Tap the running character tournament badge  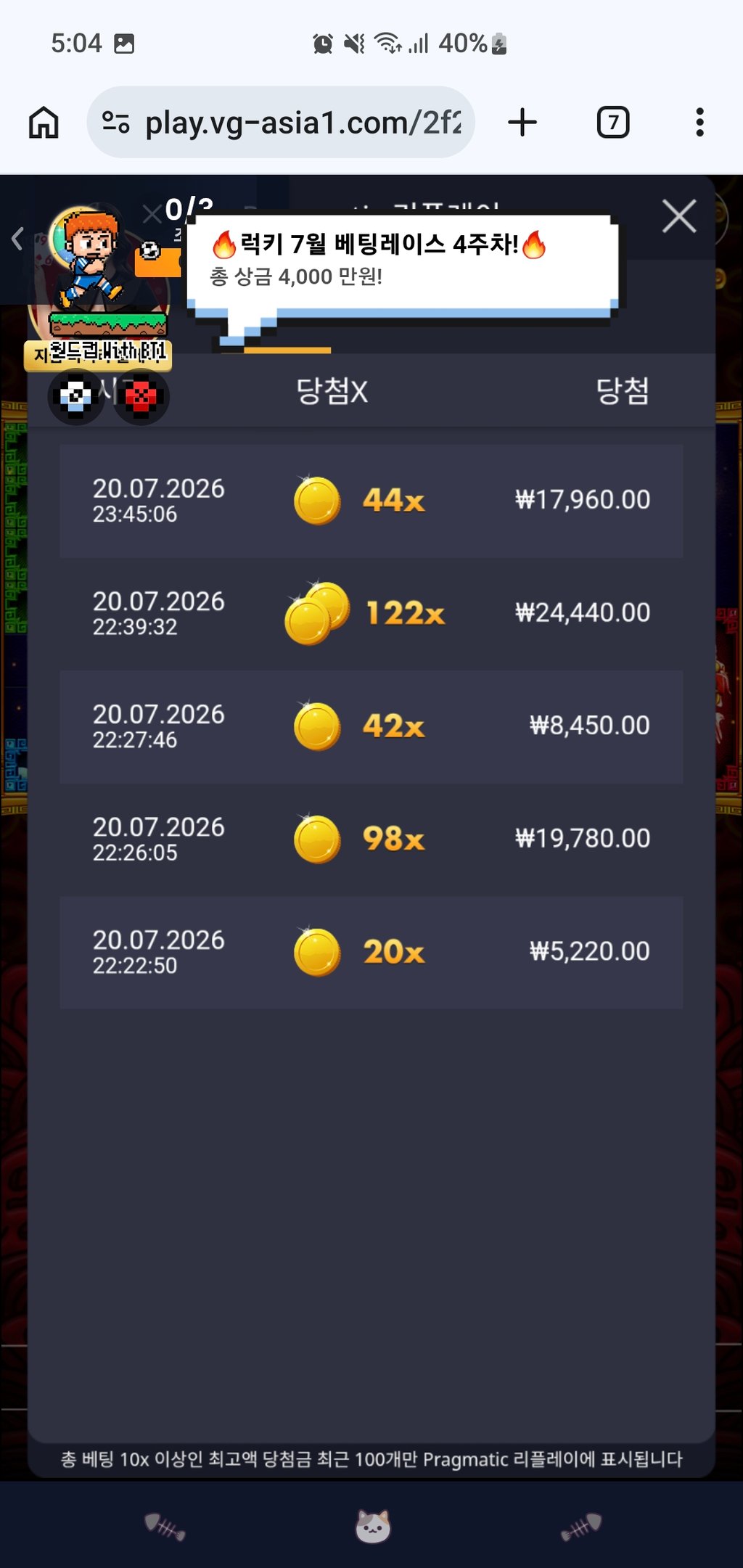pyautogui.click(x=98, y=287)
